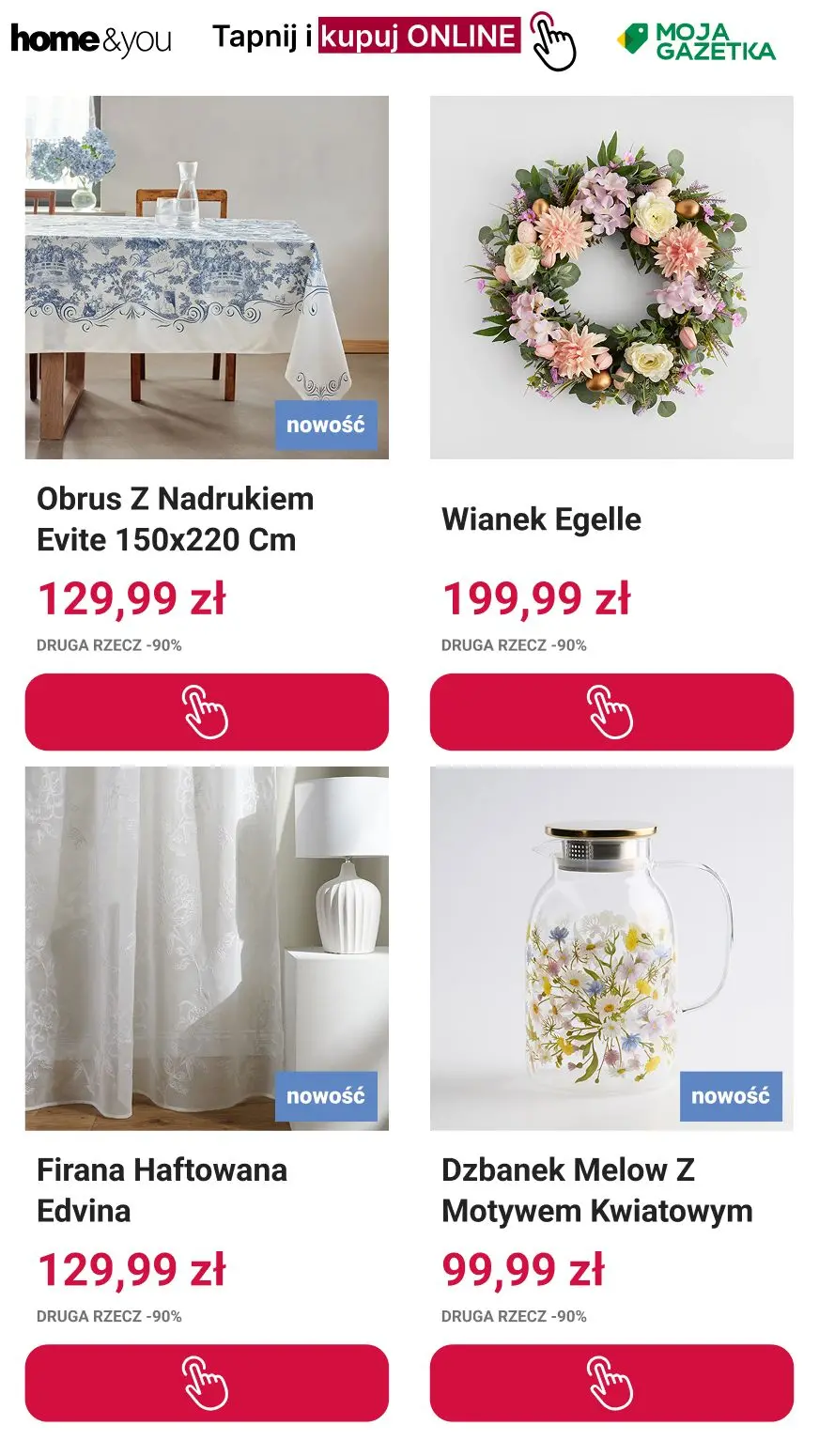Tap the click-hand icon under Obrus Z Nadrukiem
This screenshot has height=1456, width=819.
207,713
